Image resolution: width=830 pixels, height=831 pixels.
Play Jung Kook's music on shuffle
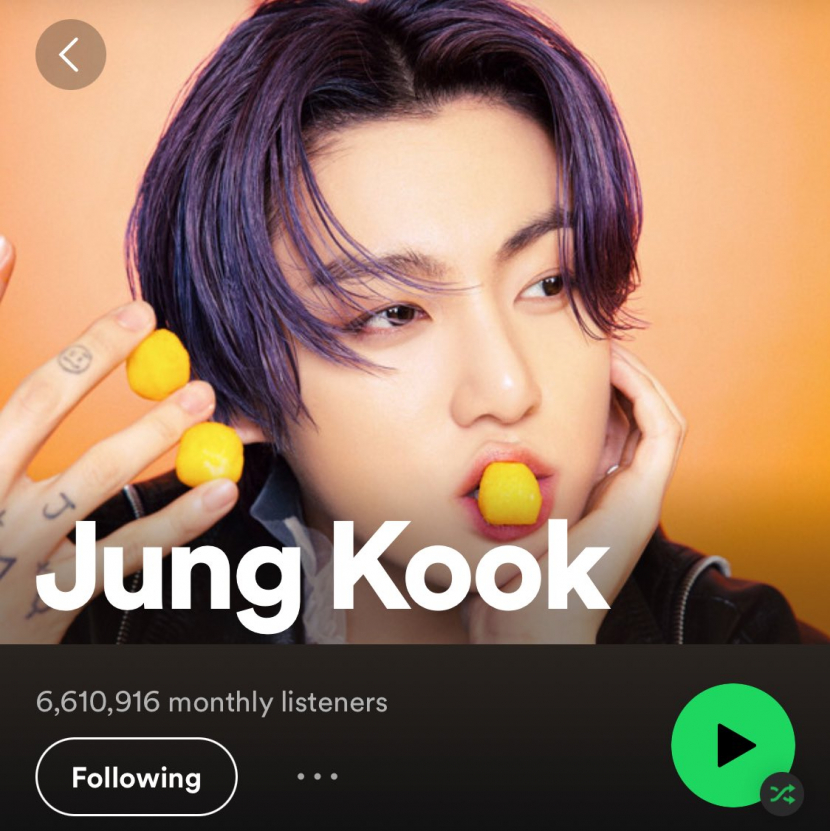click(x=734, y=745)
